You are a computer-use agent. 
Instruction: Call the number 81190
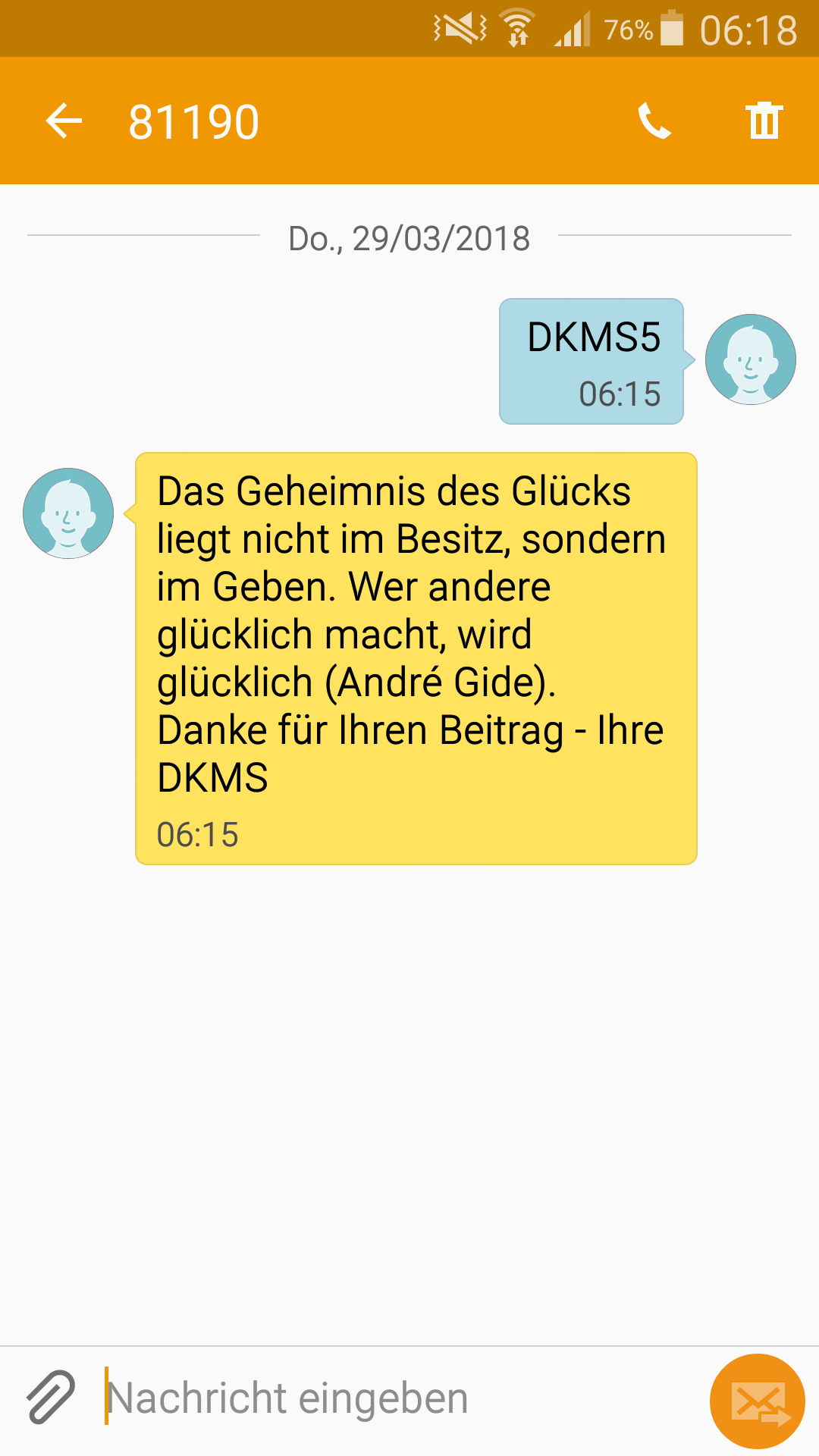pyautogui.click(x=654, y=121)
